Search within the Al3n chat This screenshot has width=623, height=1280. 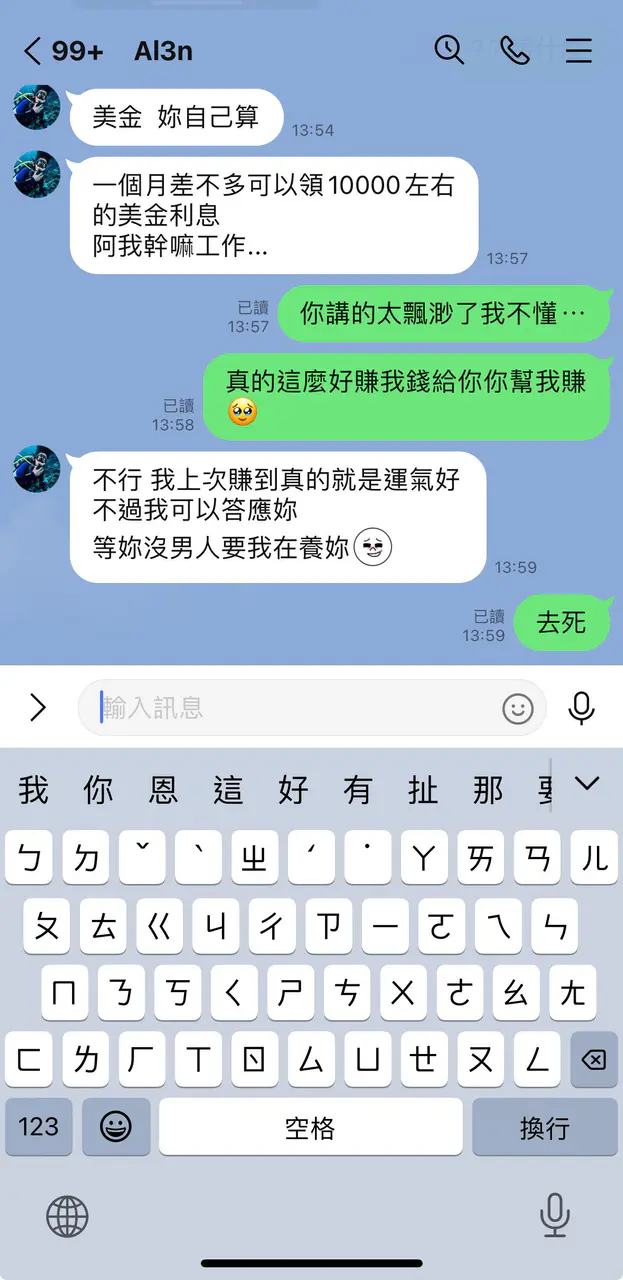coord(449,50)
